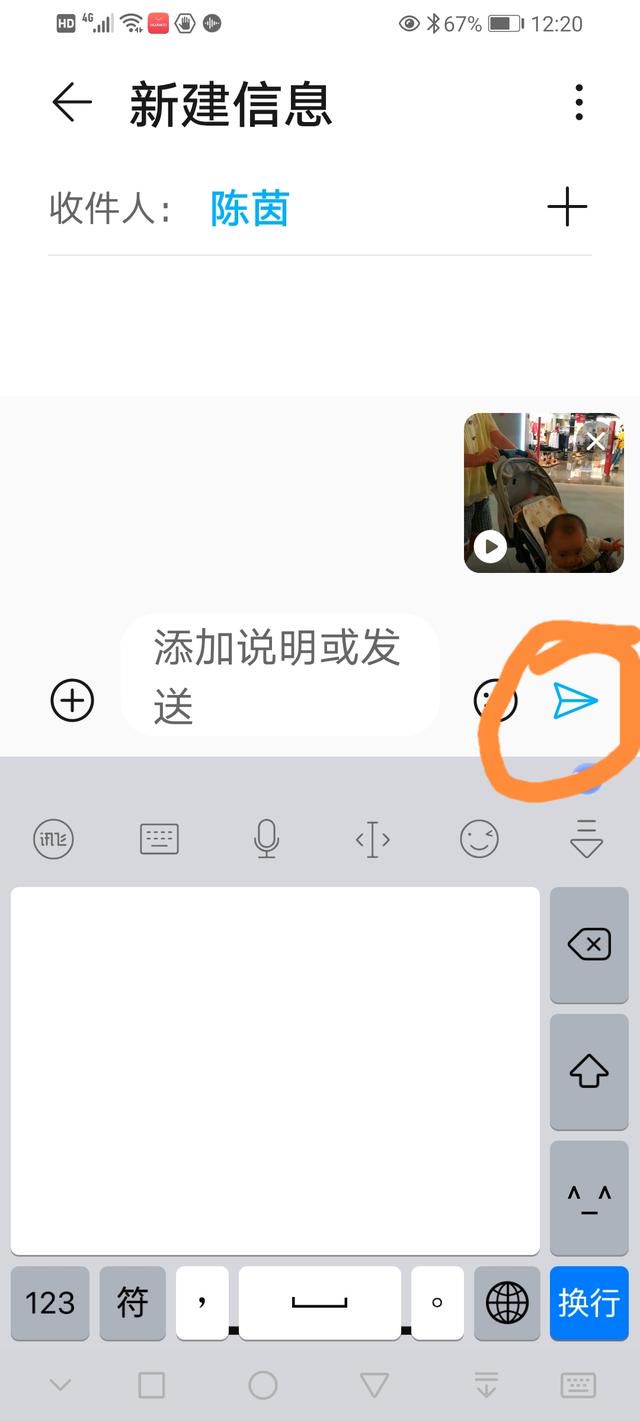This screenshot has width=640, height=1422.
Task: Open the overflow menu
Action: point(579,103)
